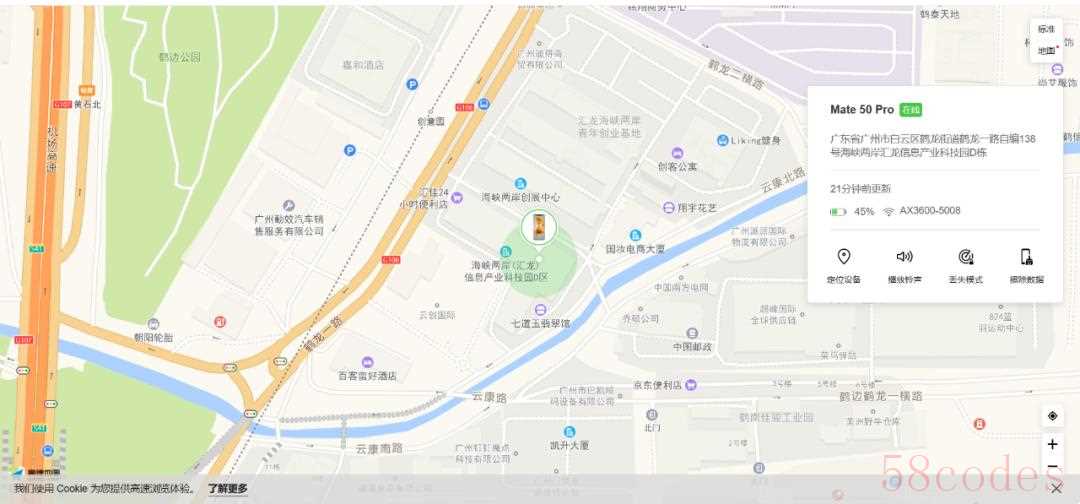
Task: Tap 定位设备 to locate the device
Action: pos(843,265)
